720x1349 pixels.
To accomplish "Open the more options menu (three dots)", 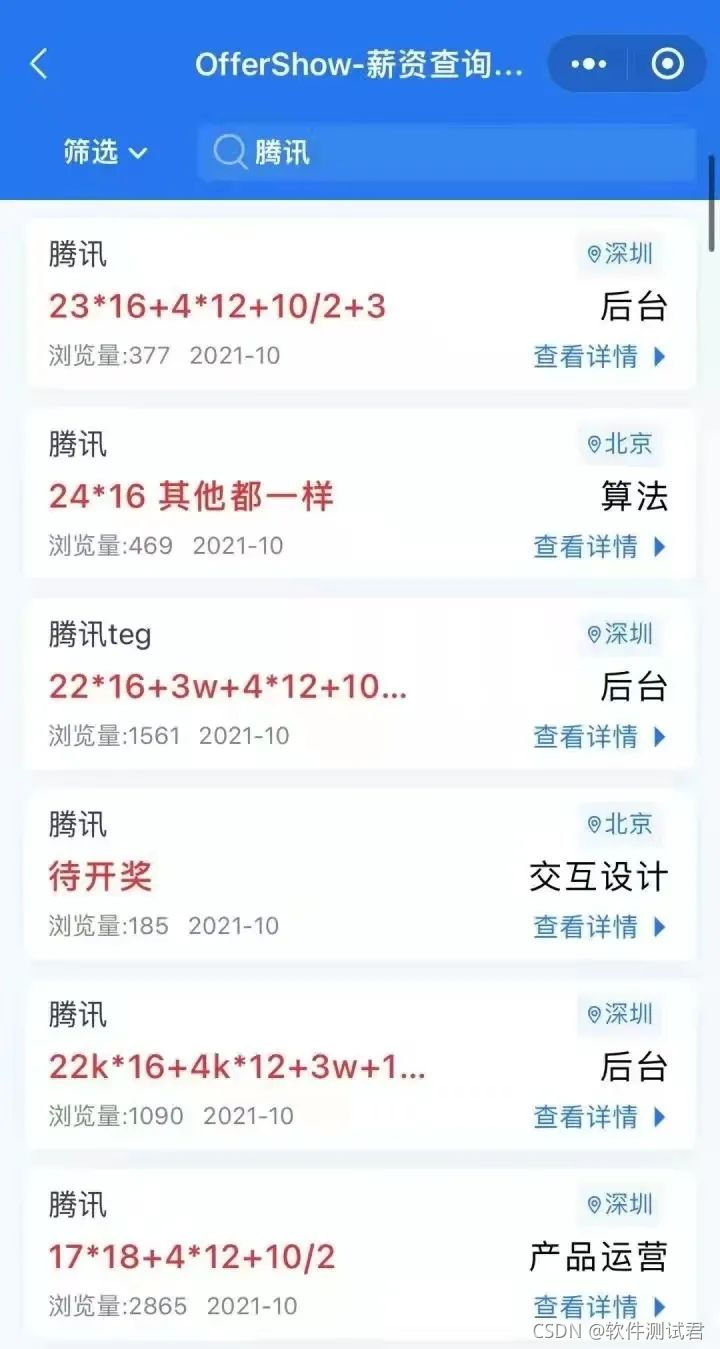I will pos(588,63).
